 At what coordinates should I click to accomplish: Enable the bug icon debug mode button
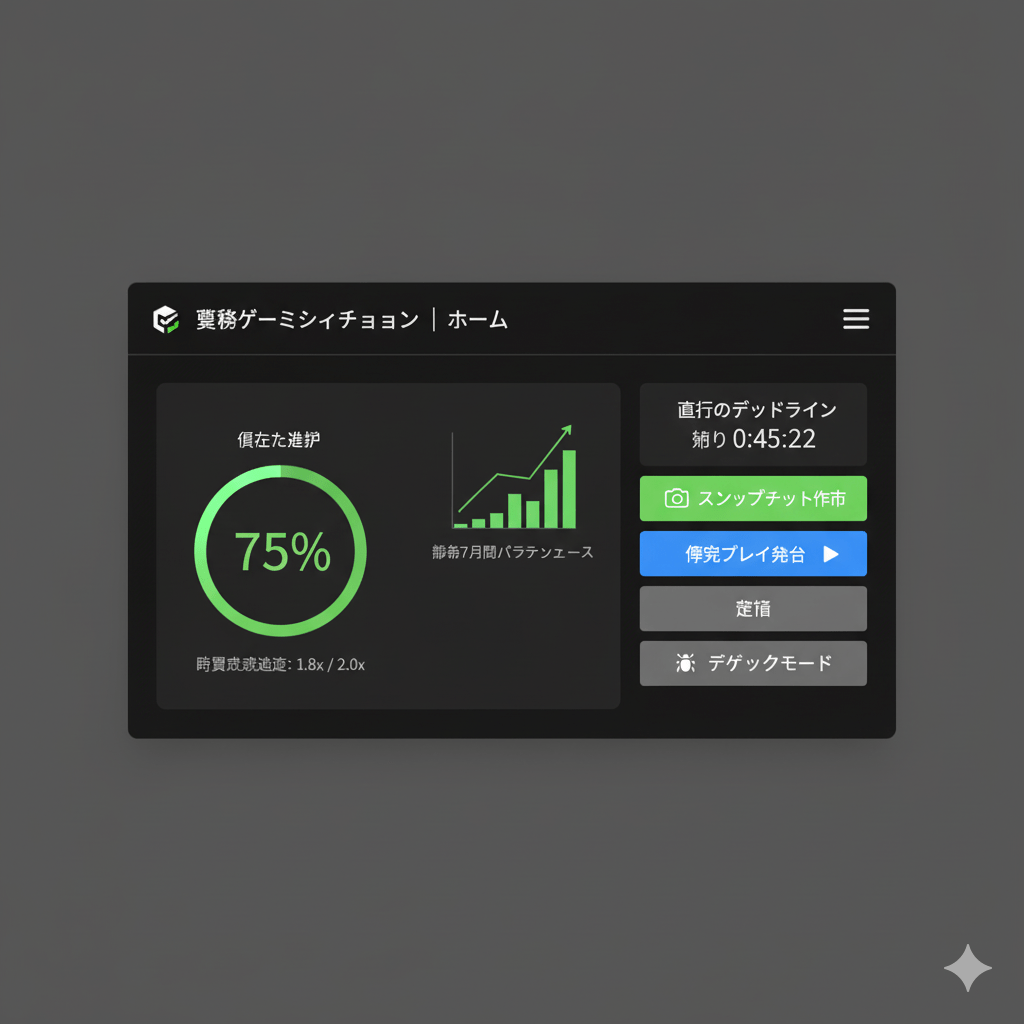753,663
